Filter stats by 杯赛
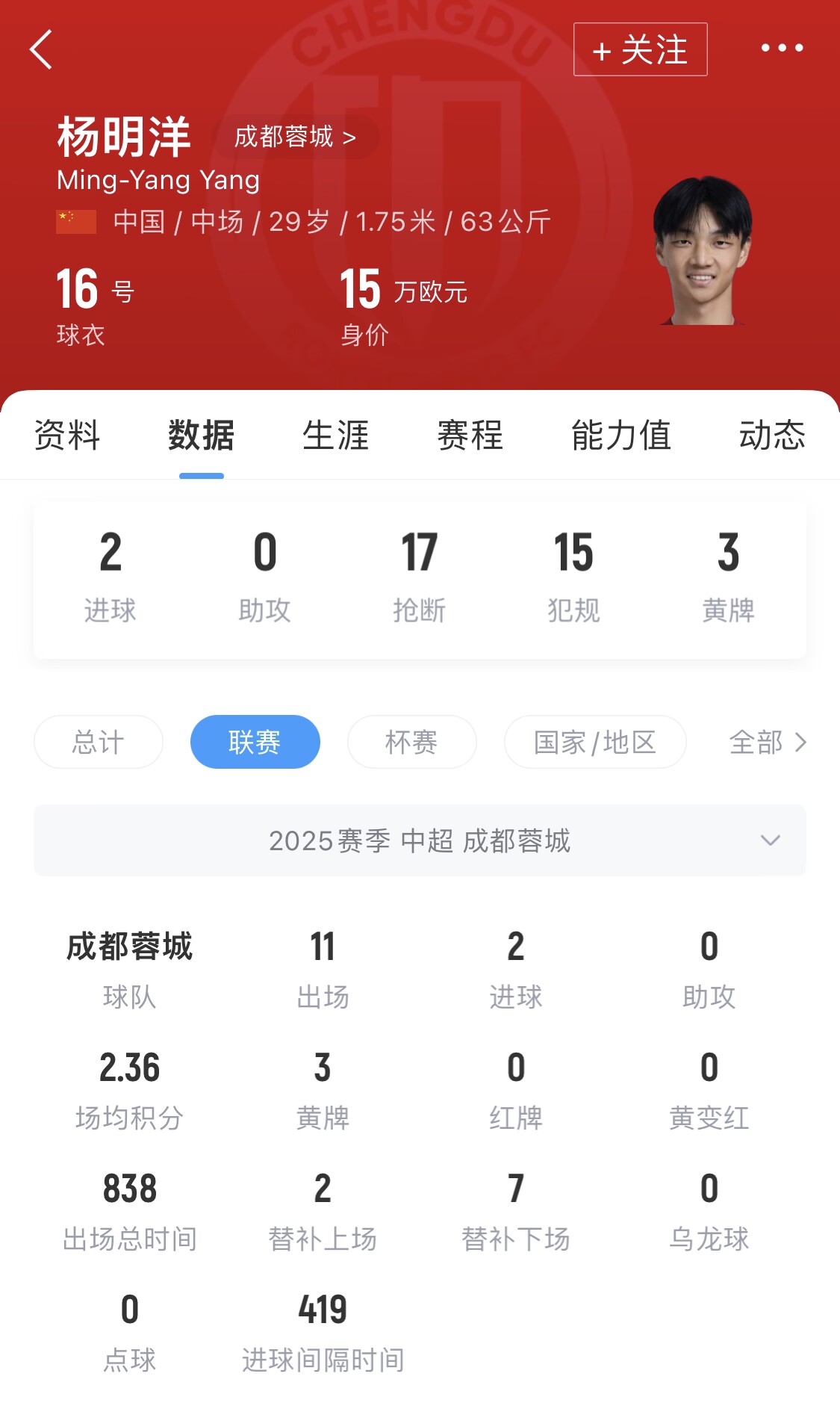840x1406 pixels. click(x=411, y=742)
